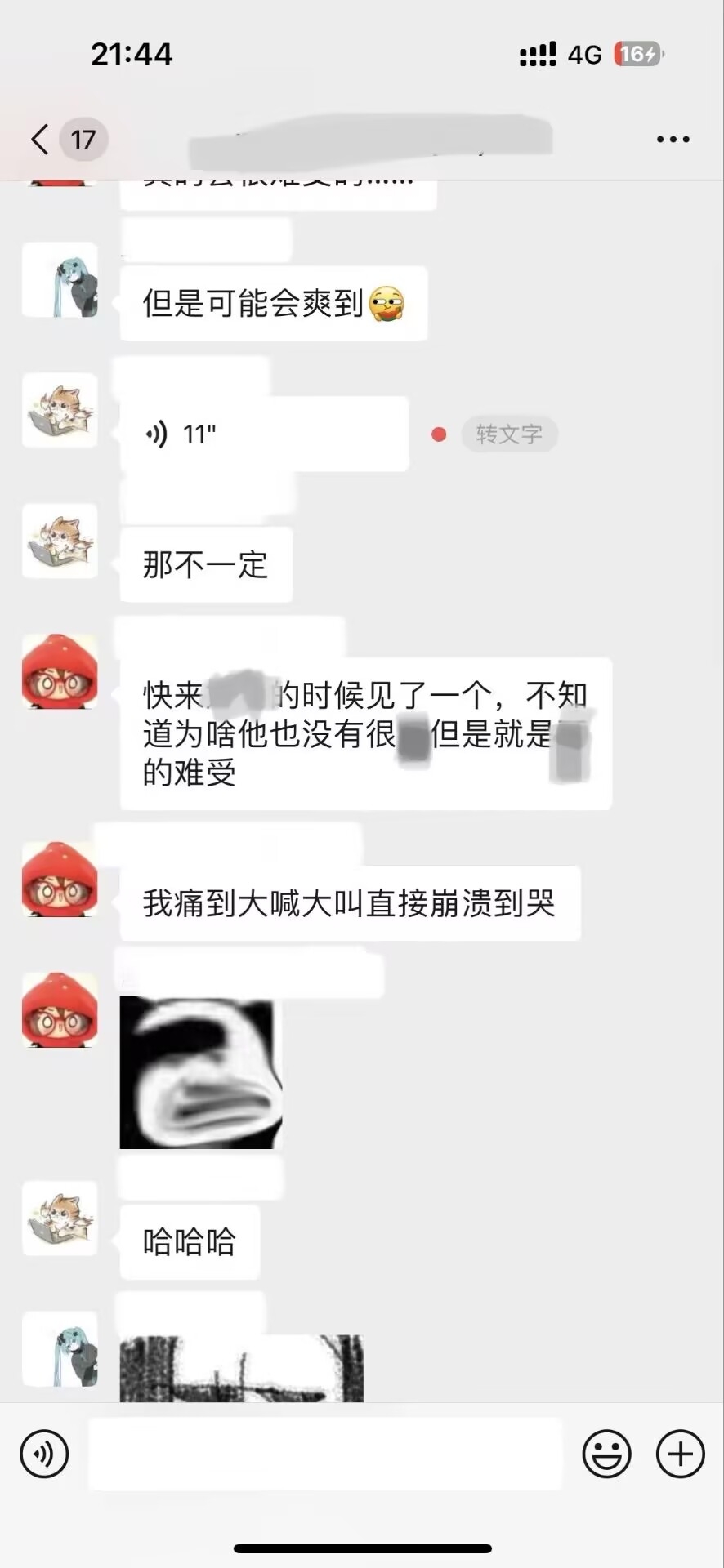This screenshot has height=1568, width=724.
Task: Open the plus attachments menu
Action: (x=680, y=1454)
